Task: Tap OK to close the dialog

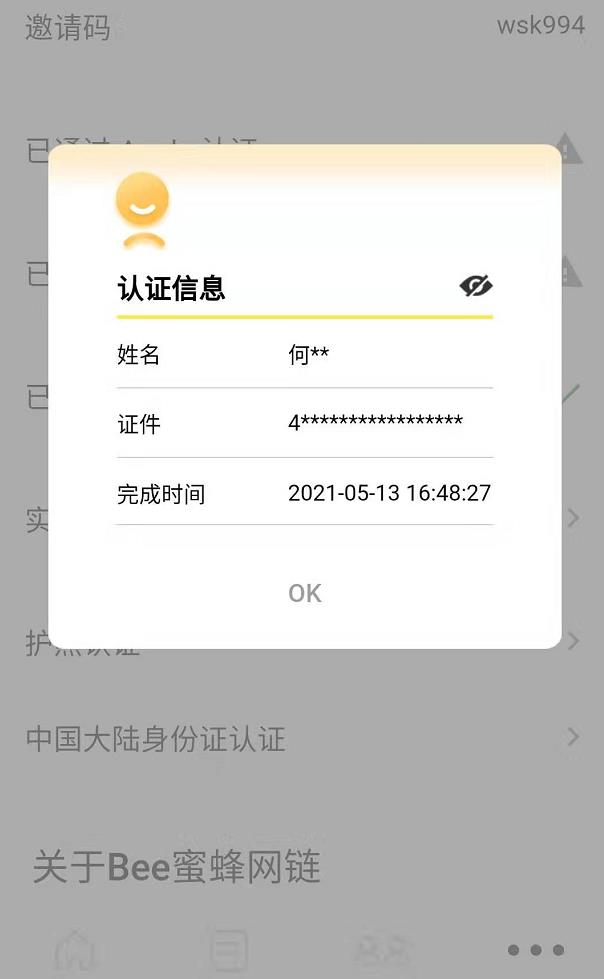Action: (x=305, y=593)
